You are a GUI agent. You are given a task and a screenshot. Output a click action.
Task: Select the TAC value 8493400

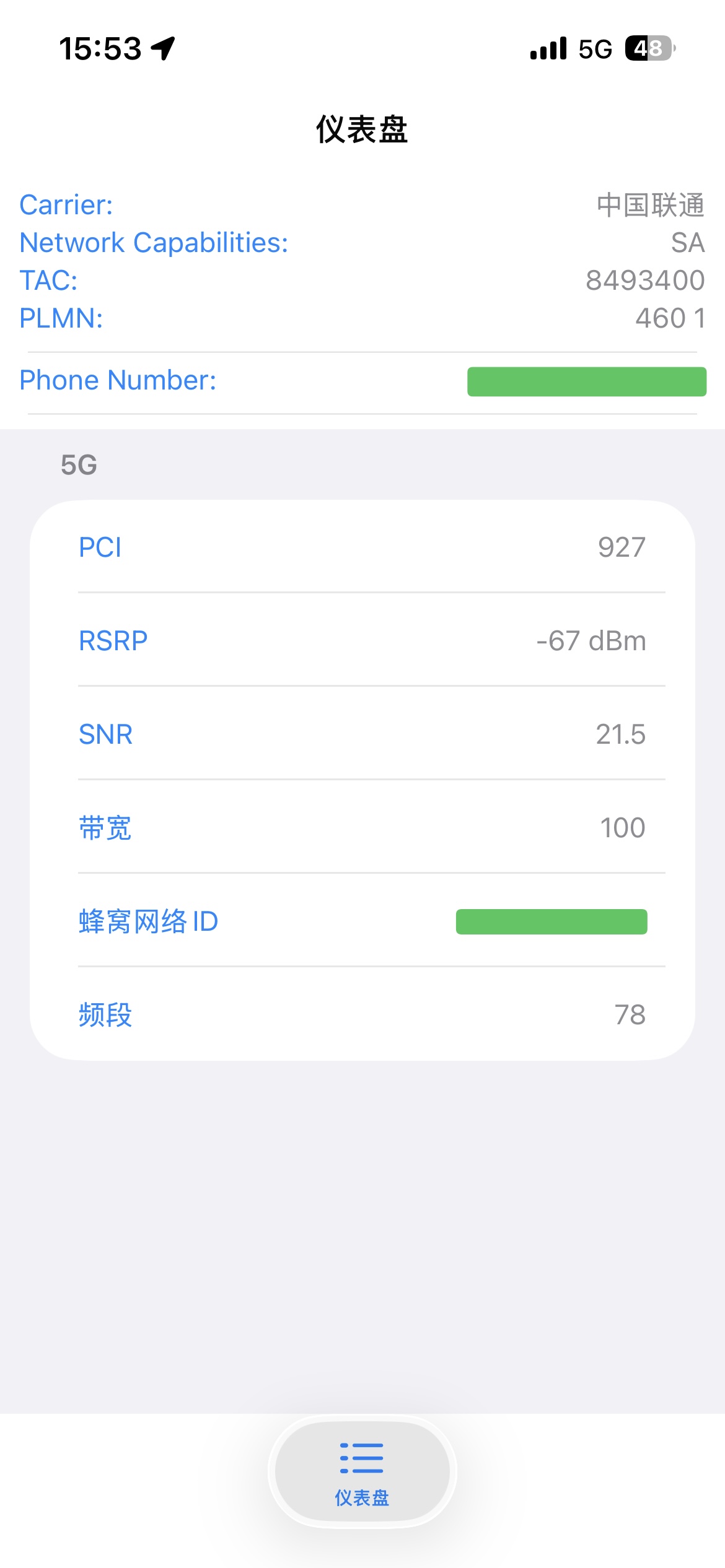pyautogui.click(x=644, y=280)
